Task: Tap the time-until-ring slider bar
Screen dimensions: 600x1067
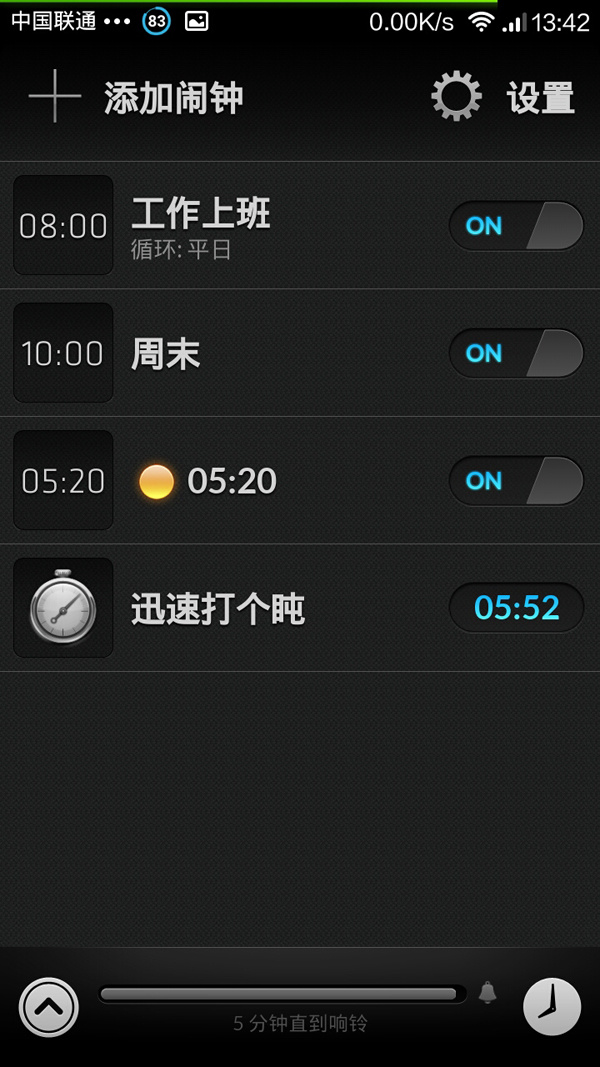Action: (x=282, y=994)
